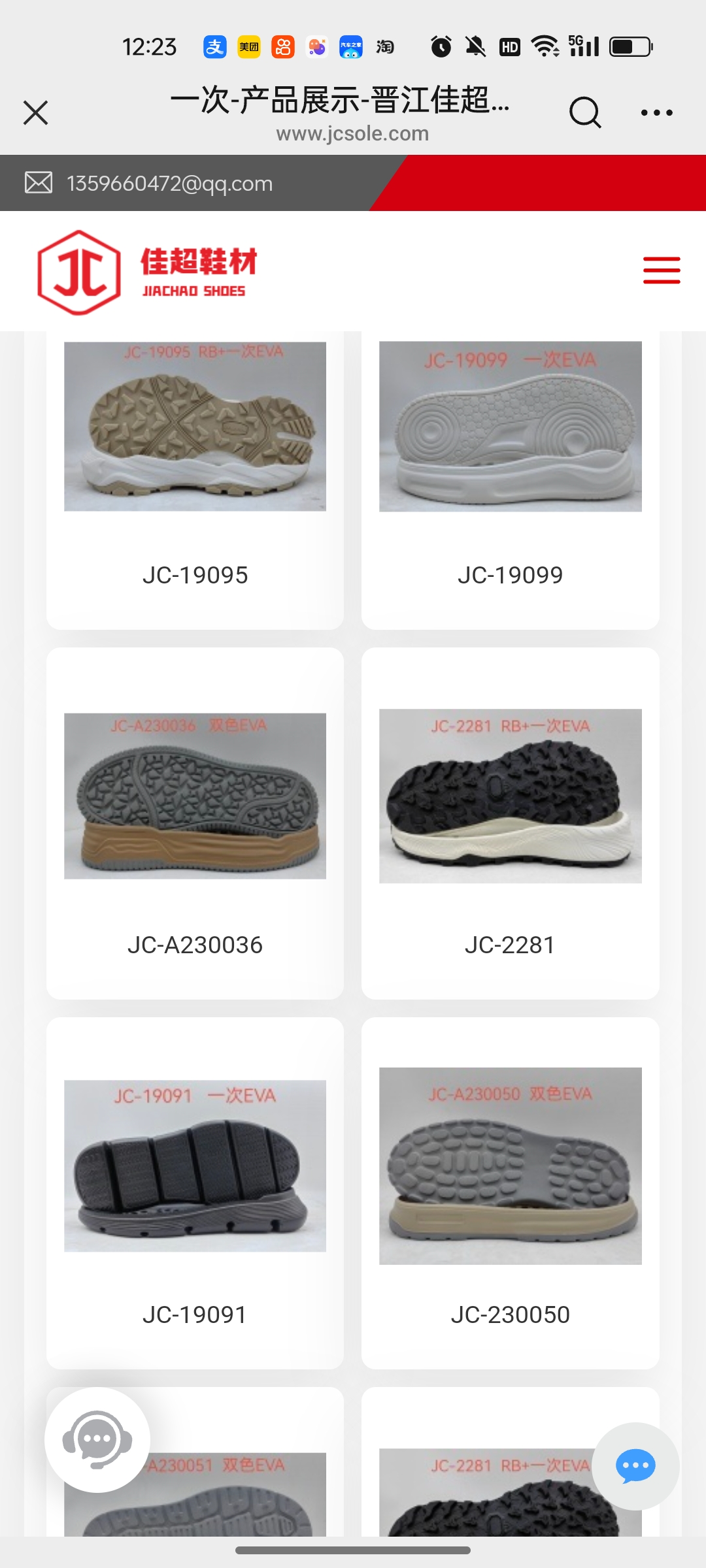Viewport: 706px width, 1568px height.
Task: Open the blue chat bubble button
Action: pyautogui.click(x=635, y=1466)
